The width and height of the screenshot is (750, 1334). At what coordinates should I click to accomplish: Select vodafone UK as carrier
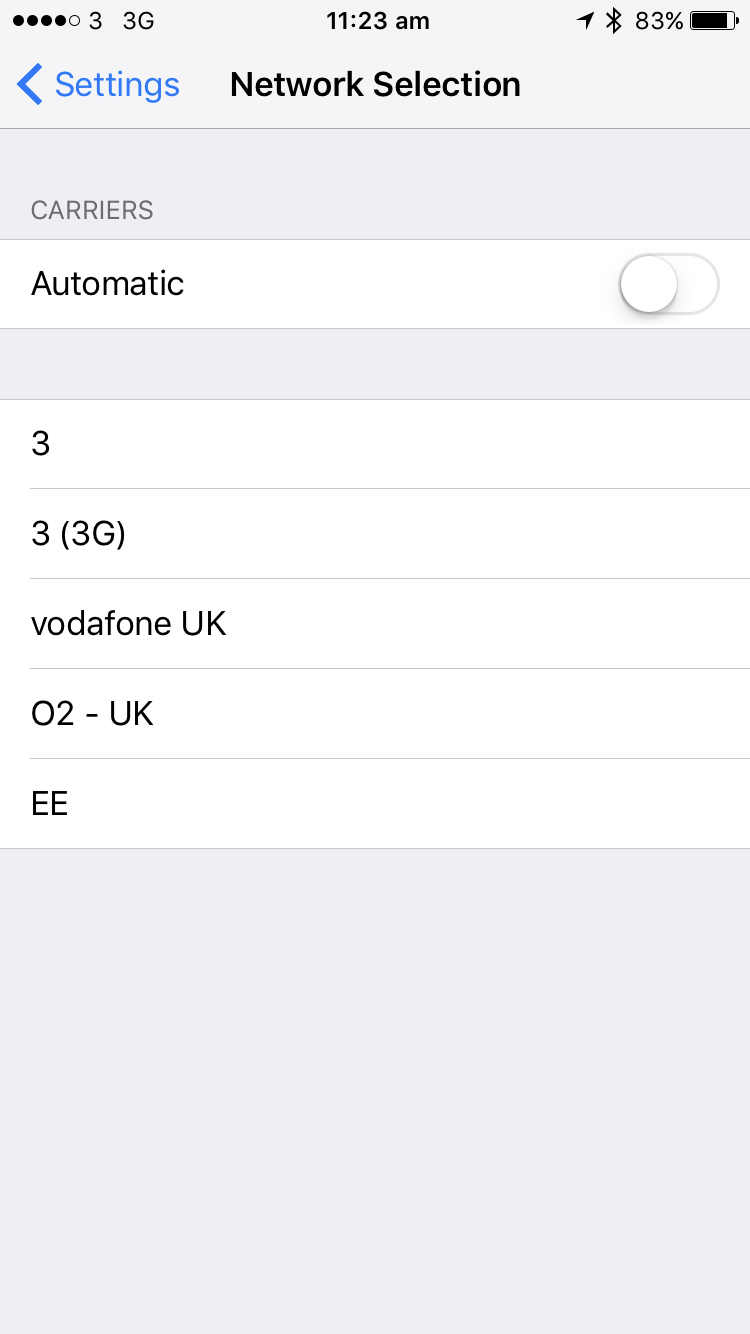pos(375,624)
